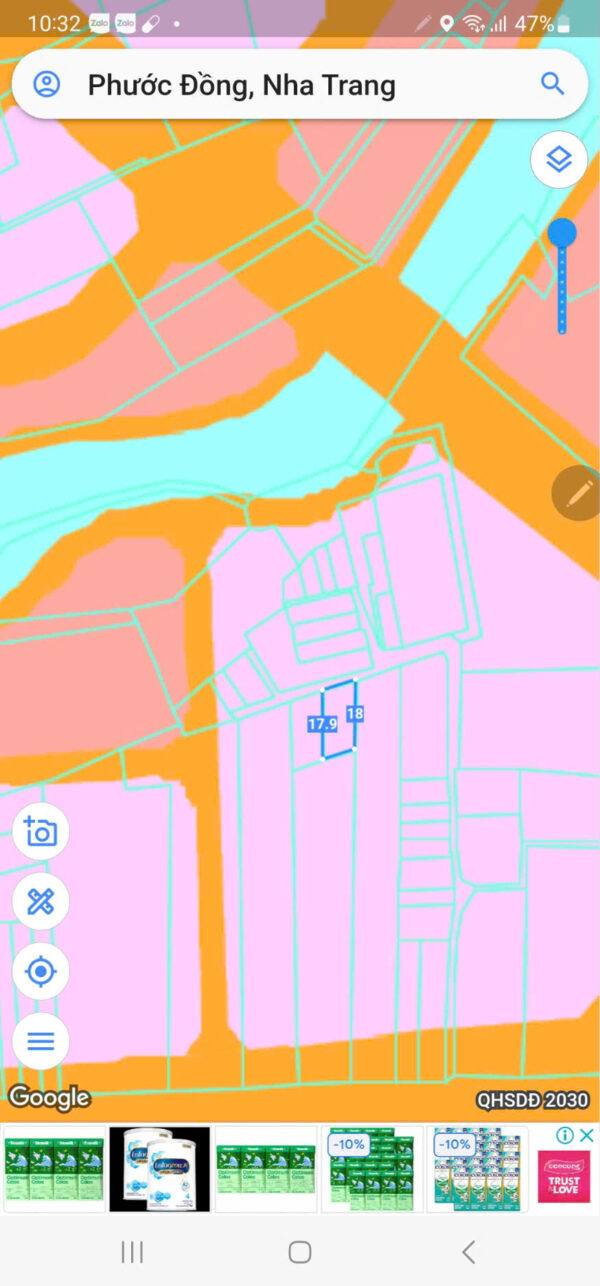Open the pencil edit tool
Image resolution: width=600 pixels, height=1286 pixels.
tap(577, 493)
